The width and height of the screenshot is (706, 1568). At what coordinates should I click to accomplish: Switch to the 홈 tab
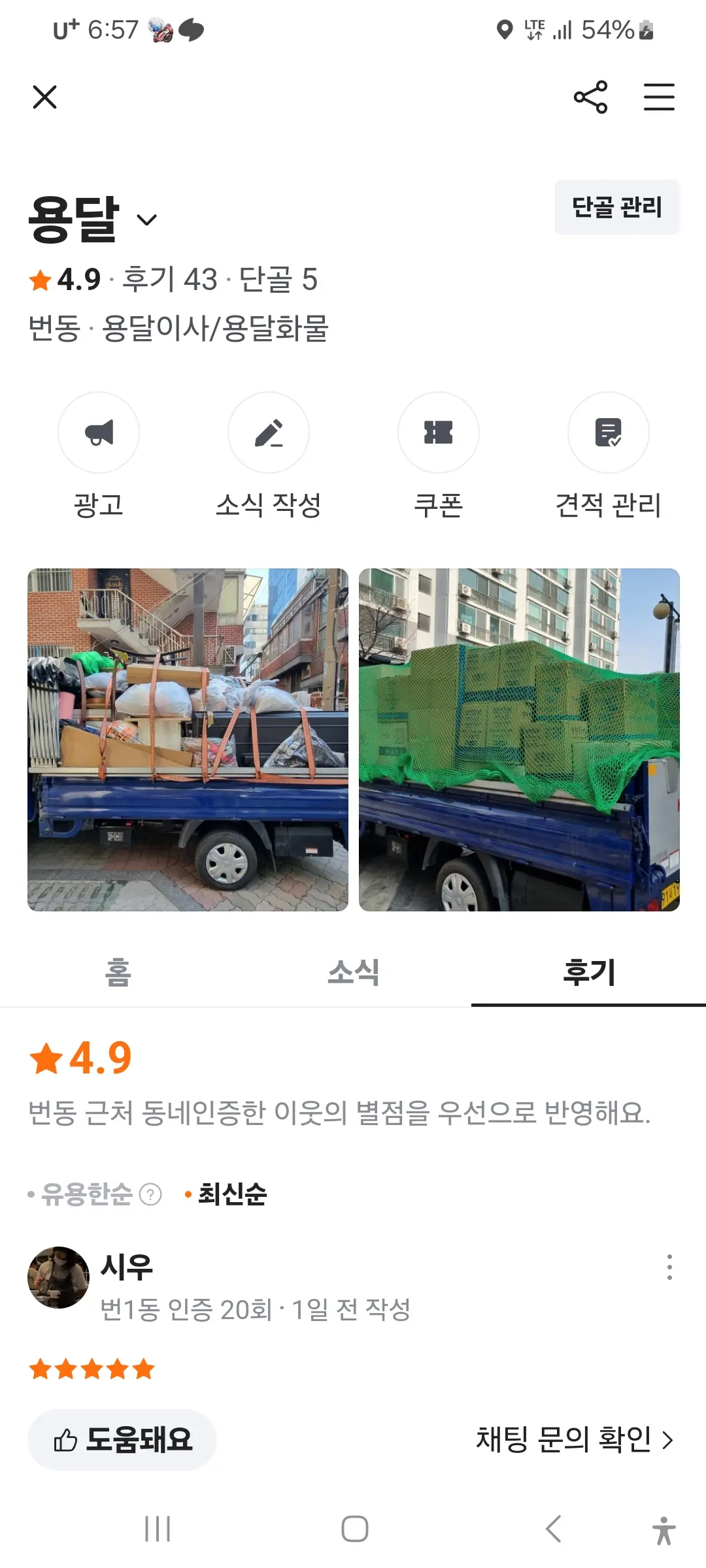[x=118, y=972]
